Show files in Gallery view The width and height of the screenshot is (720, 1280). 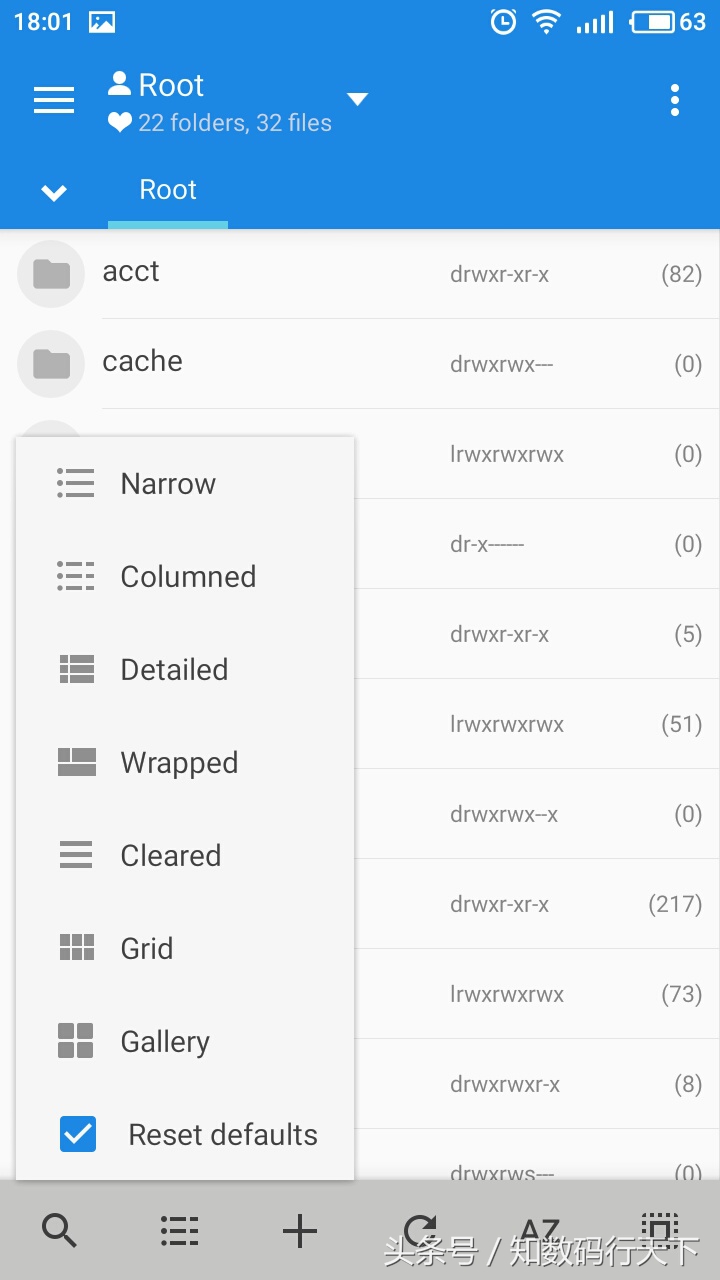[165, 1042]
